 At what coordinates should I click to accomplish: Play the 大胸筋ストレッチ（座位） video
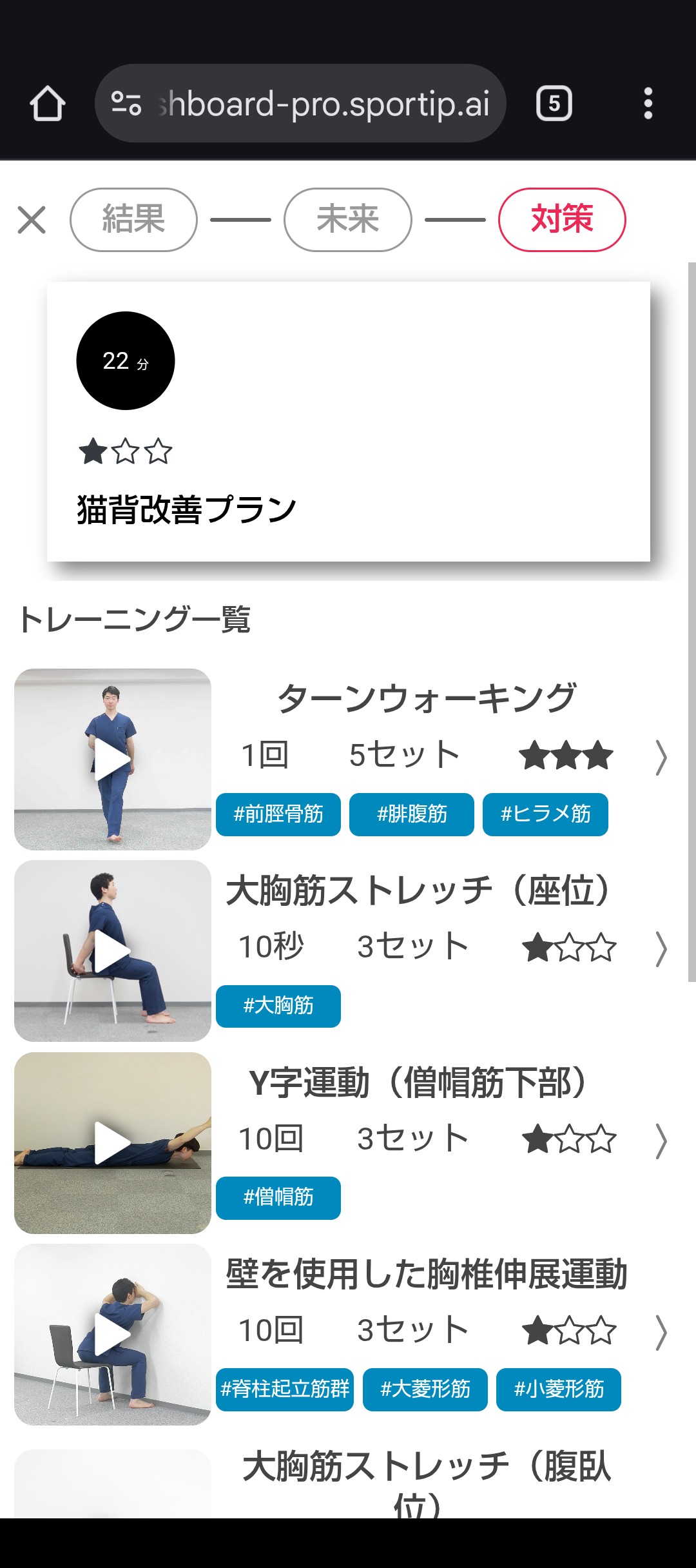[x=113, y=951]
